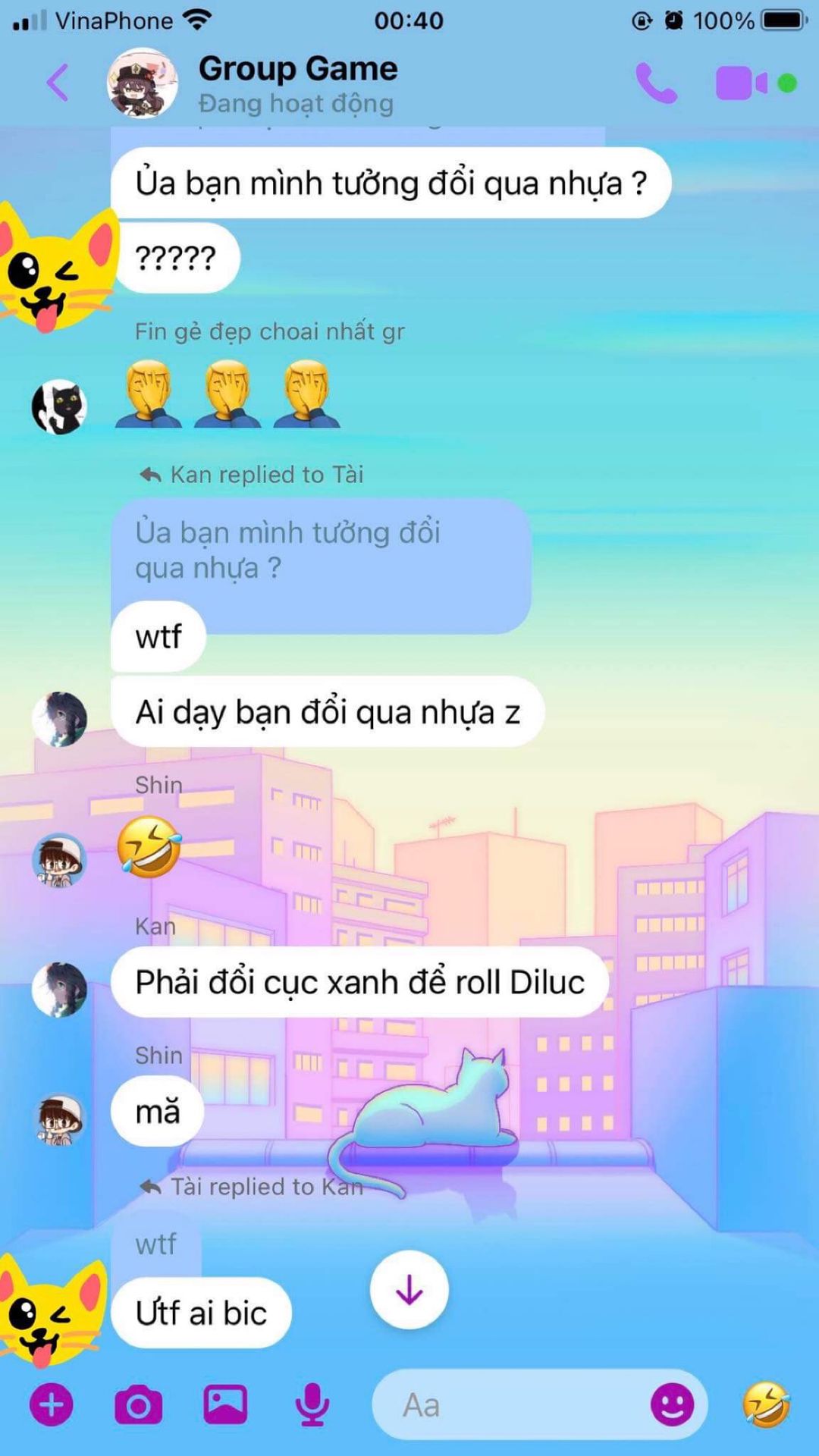Jump to latest messages with down arrow
Image resolution: width=819 pixels, height=1456 pixels.
pyautogui.click(x=409, y=1290)
